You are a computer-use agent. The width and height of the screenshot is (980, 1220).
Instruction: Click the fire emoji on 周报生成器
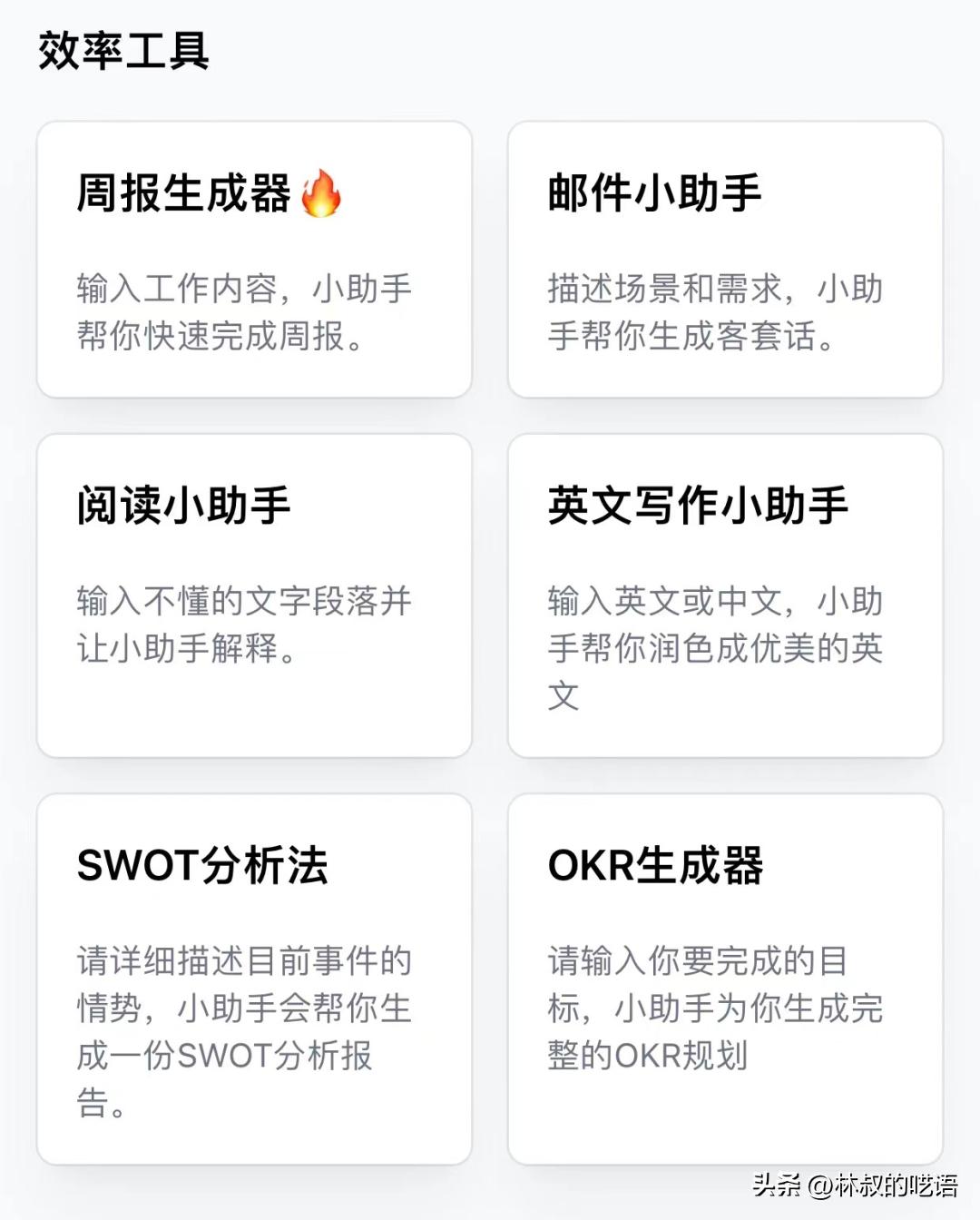pyautogui.click(x=322, y=192)
